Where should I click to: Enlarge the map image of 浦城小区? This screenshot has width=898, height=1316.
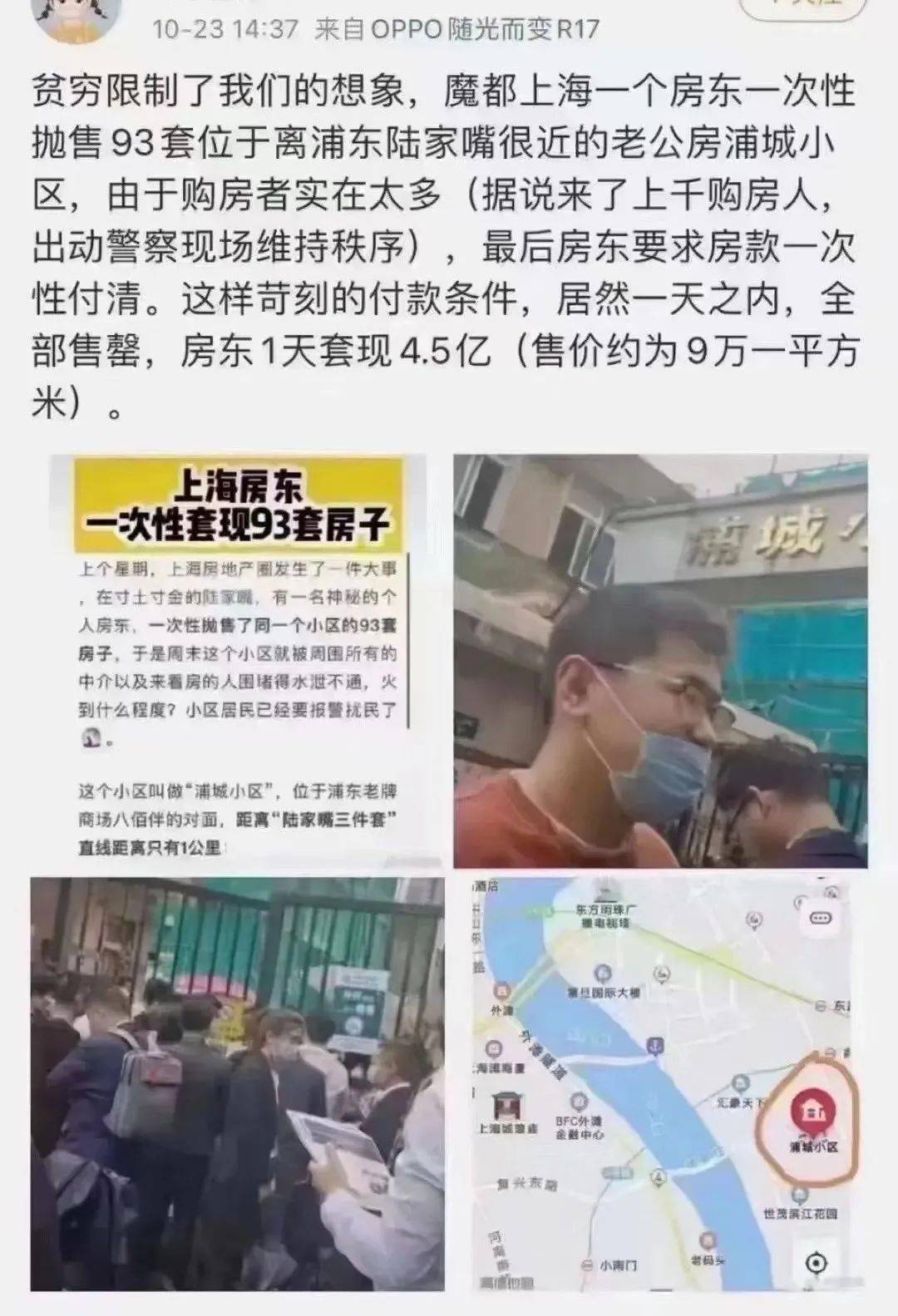click(660, 1085)
